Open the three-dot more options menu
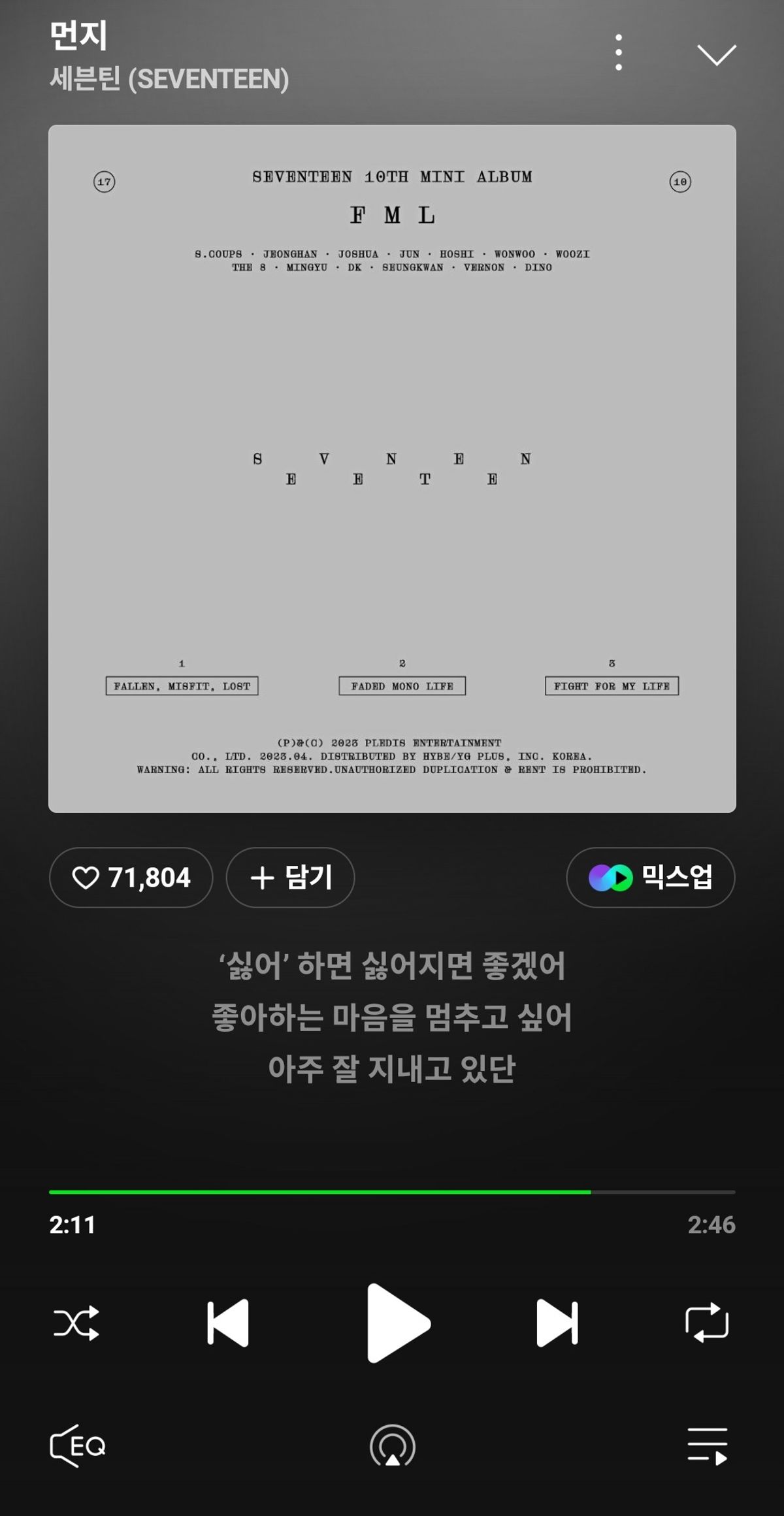 point(618,53)
